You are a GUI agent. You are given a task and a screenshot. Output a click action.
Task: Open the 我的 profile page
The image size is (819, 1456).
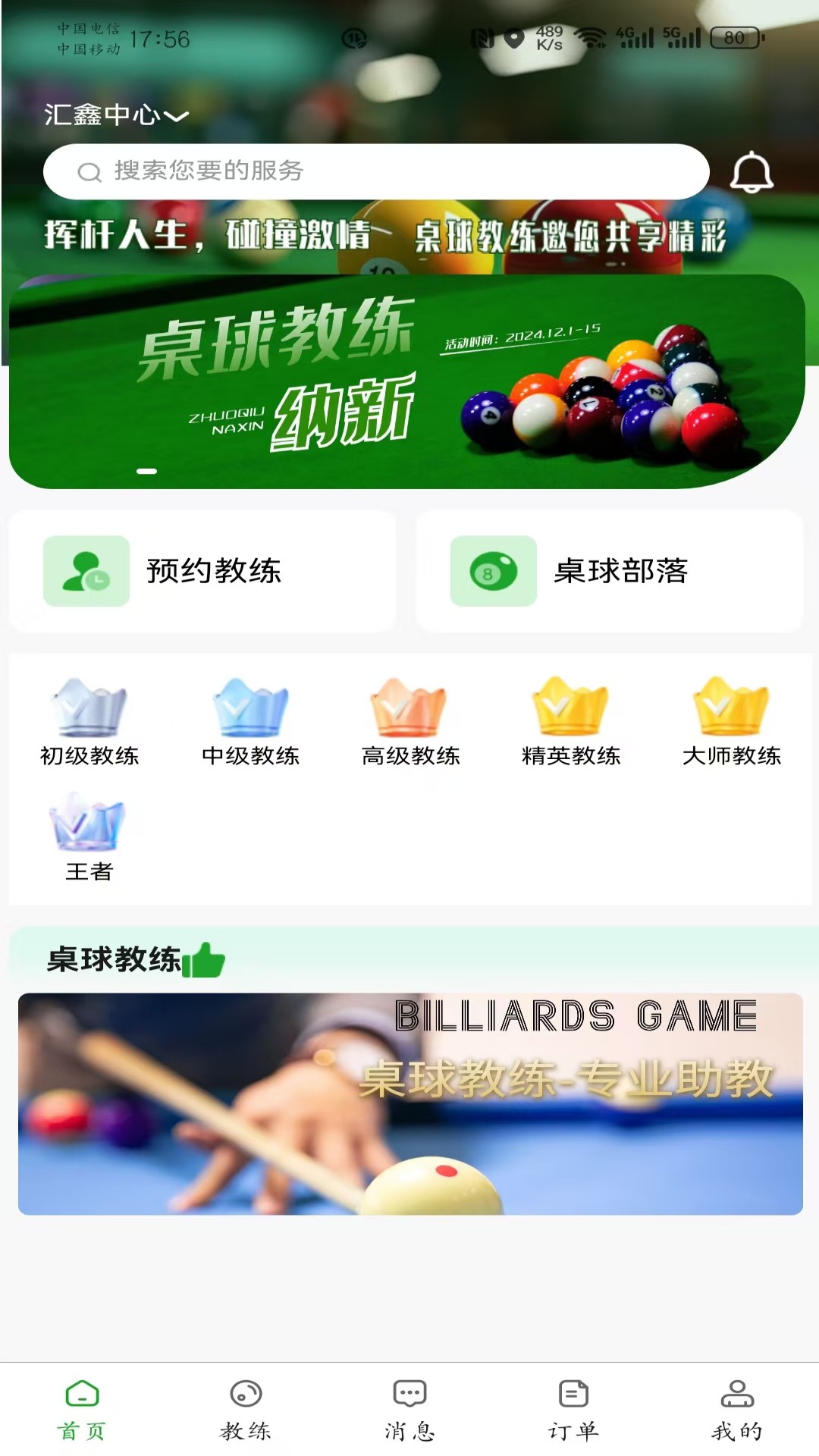point(736,1414)
